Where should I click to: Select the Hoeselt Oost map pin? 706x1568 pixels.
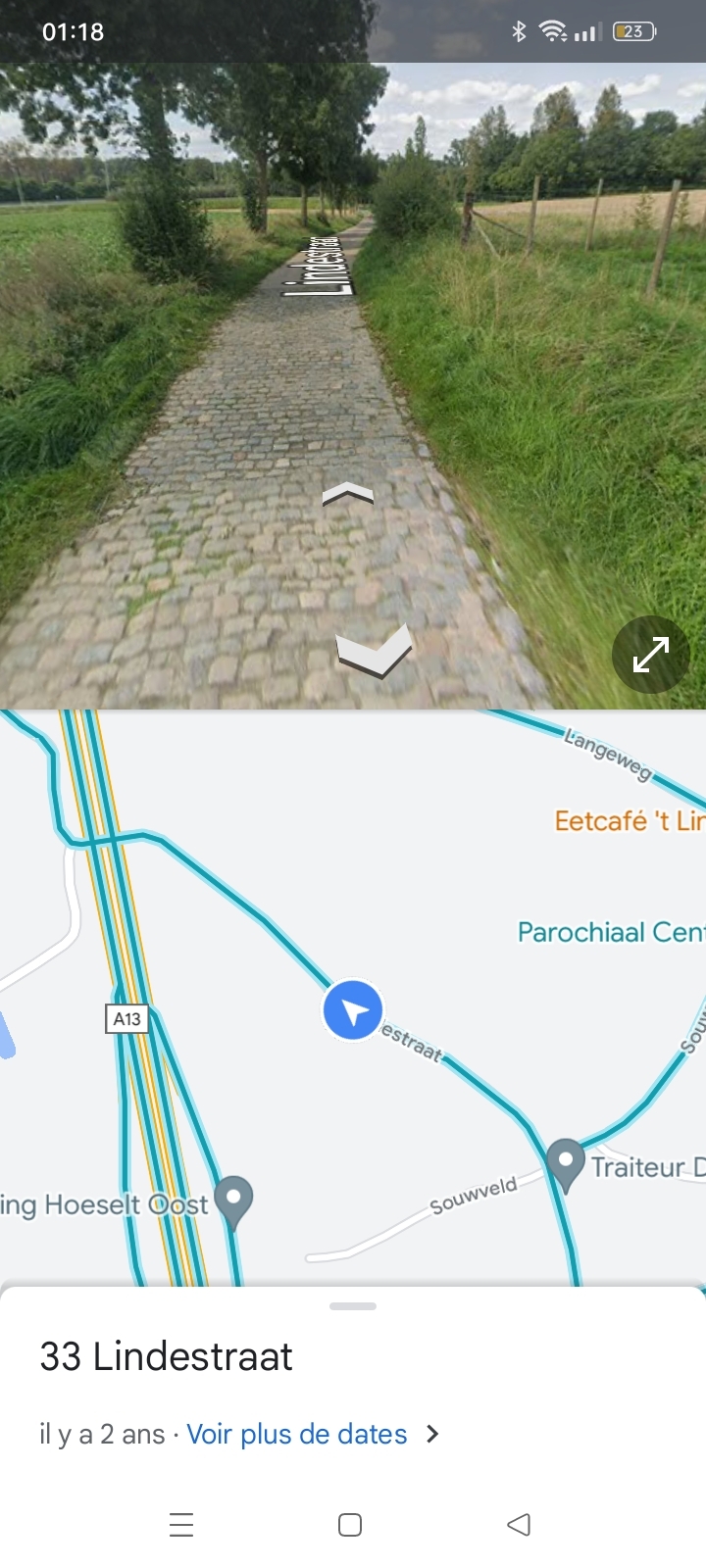(x=233, y=1200)
